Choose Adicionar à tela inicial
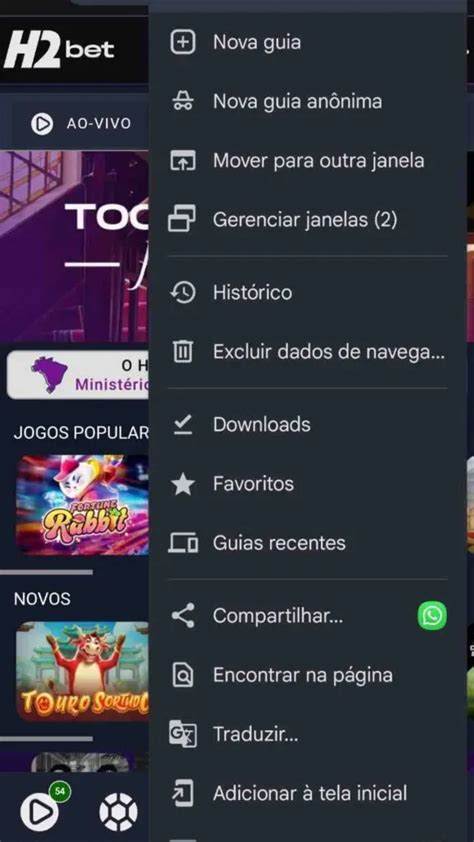The height and width of the screenshot is (842, 474). (x=308, y=793)
